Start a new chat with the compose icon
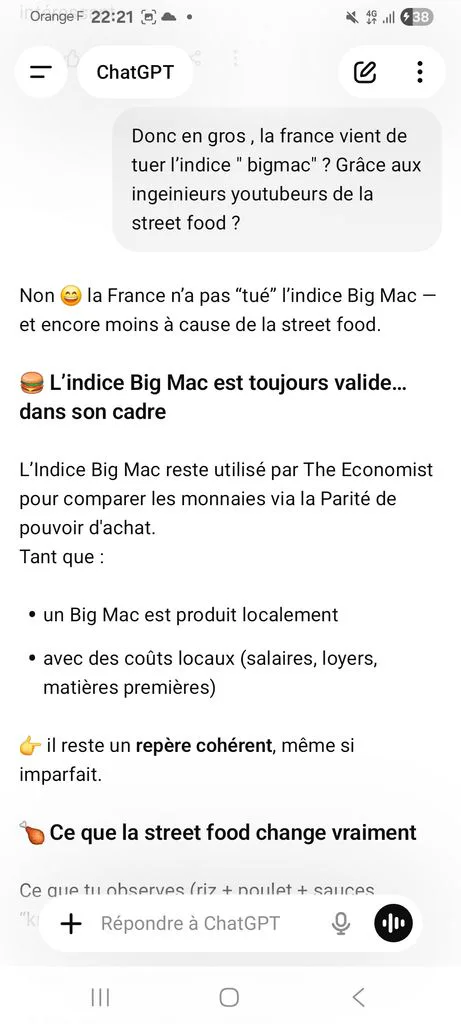 coord(365,72)
